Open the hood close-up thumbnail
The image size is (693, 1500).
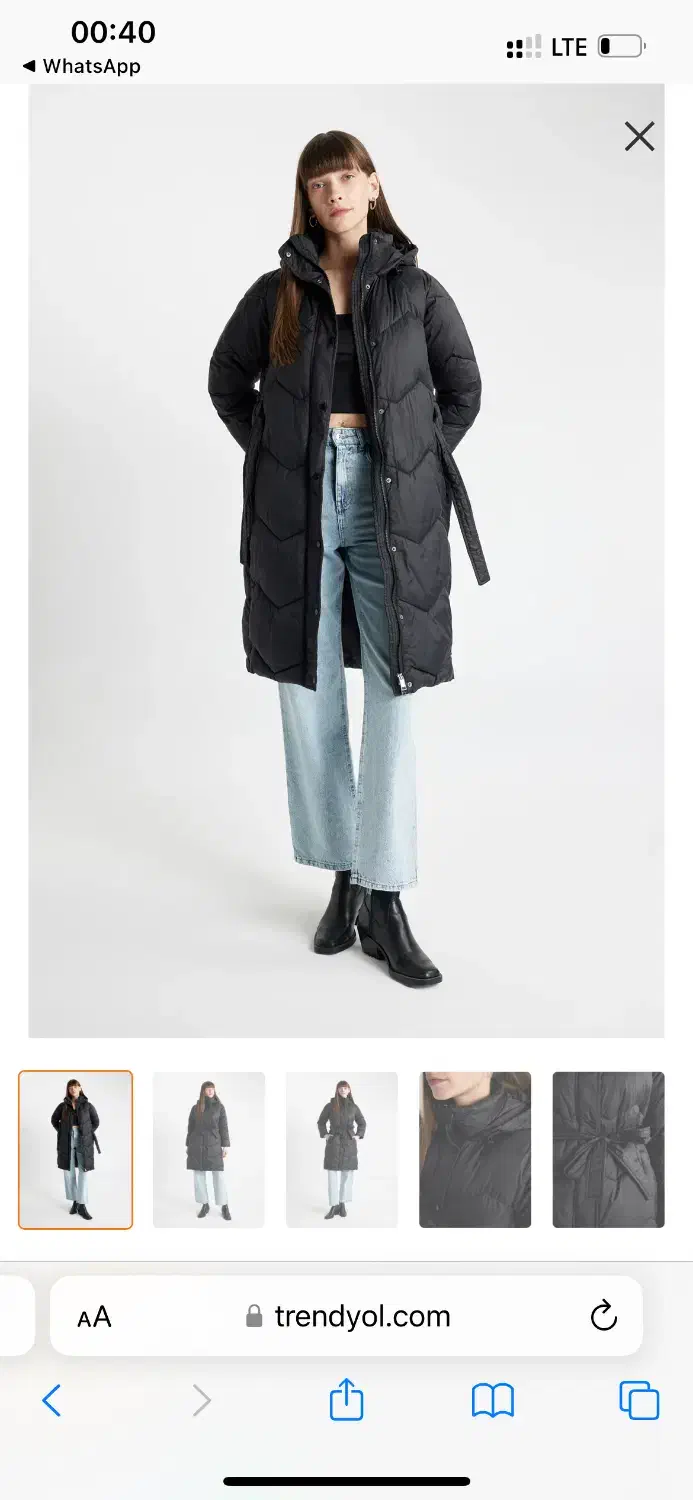475,1149
